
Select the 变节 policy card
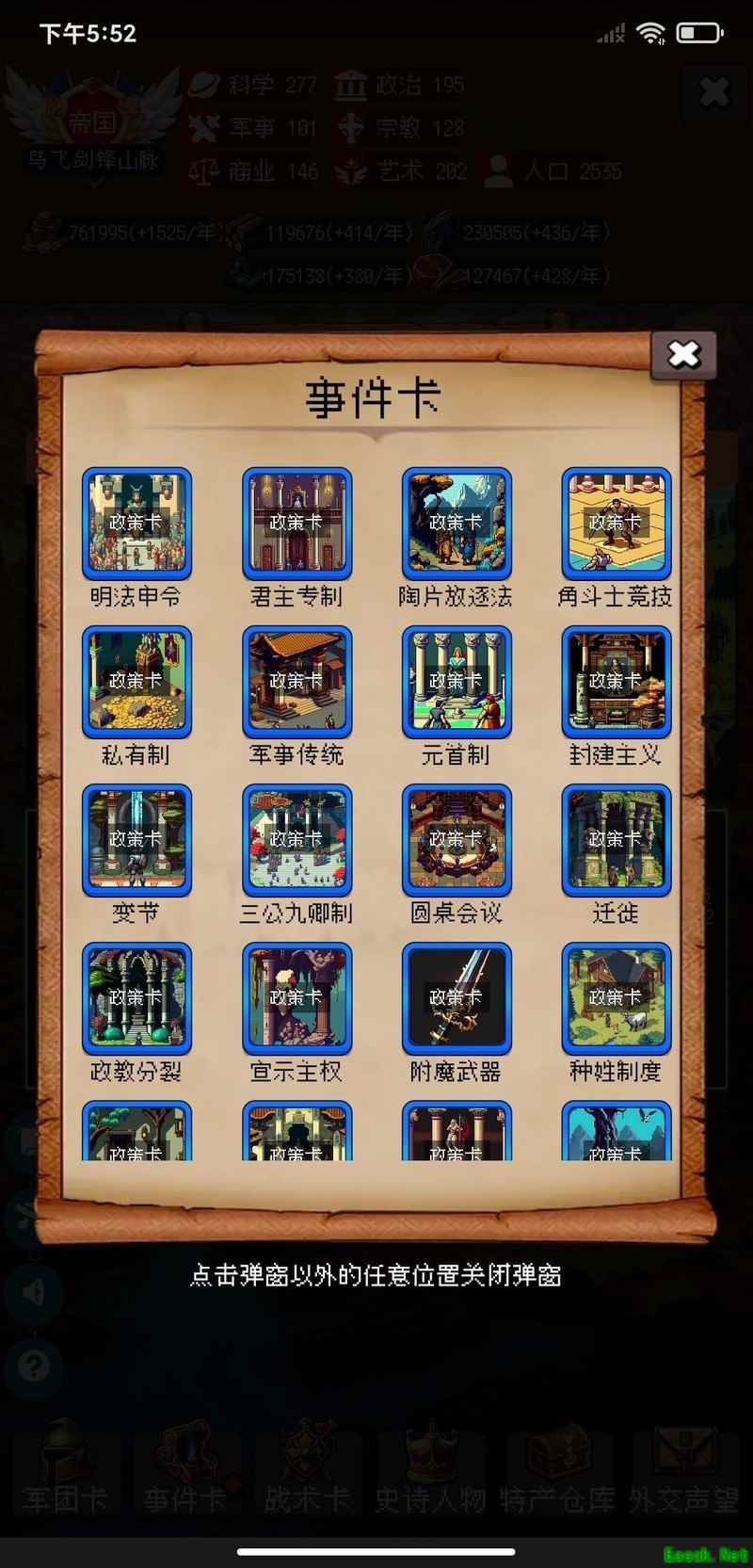click(x=136, y=840)
